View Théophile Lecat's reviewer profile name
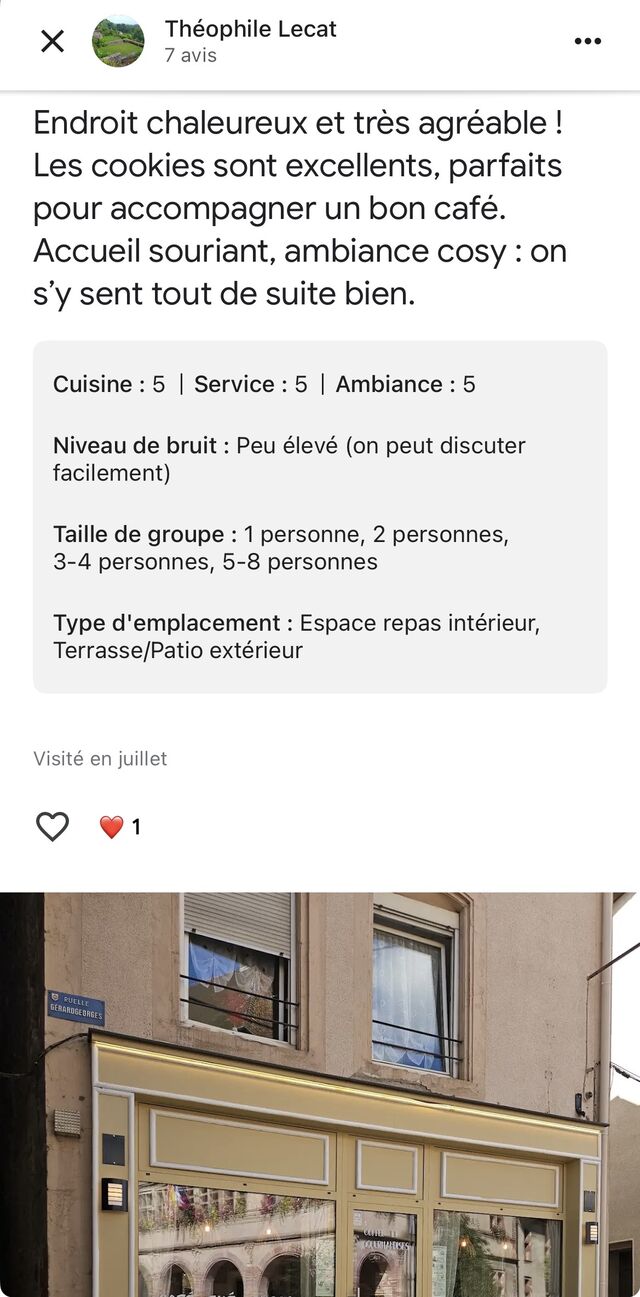The height and width of the screenshot is (1297, 640). pyautogui.click(x=250, y=29)
